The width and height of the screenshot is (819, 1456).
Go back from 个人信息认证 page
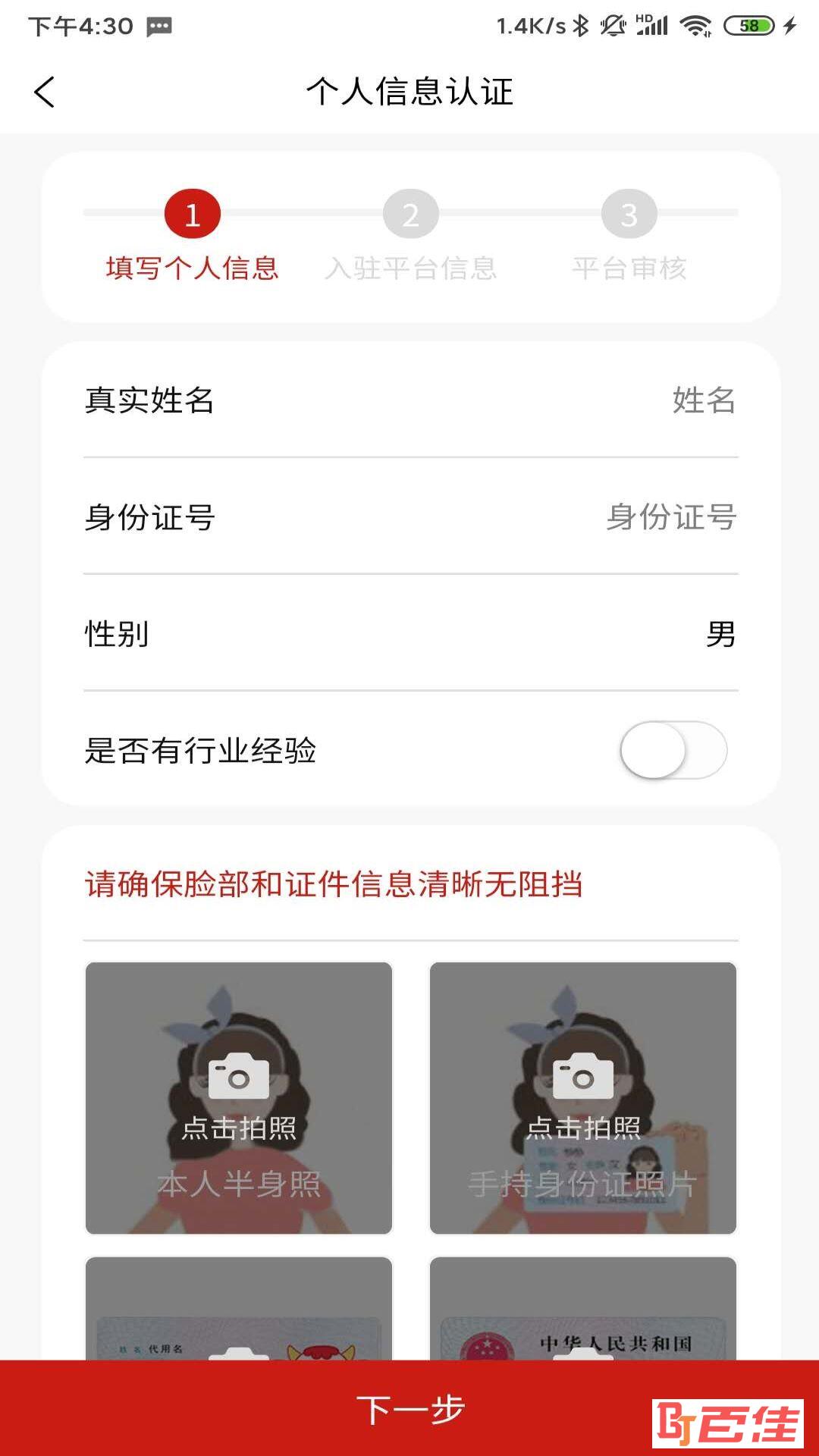pos(45,93)
